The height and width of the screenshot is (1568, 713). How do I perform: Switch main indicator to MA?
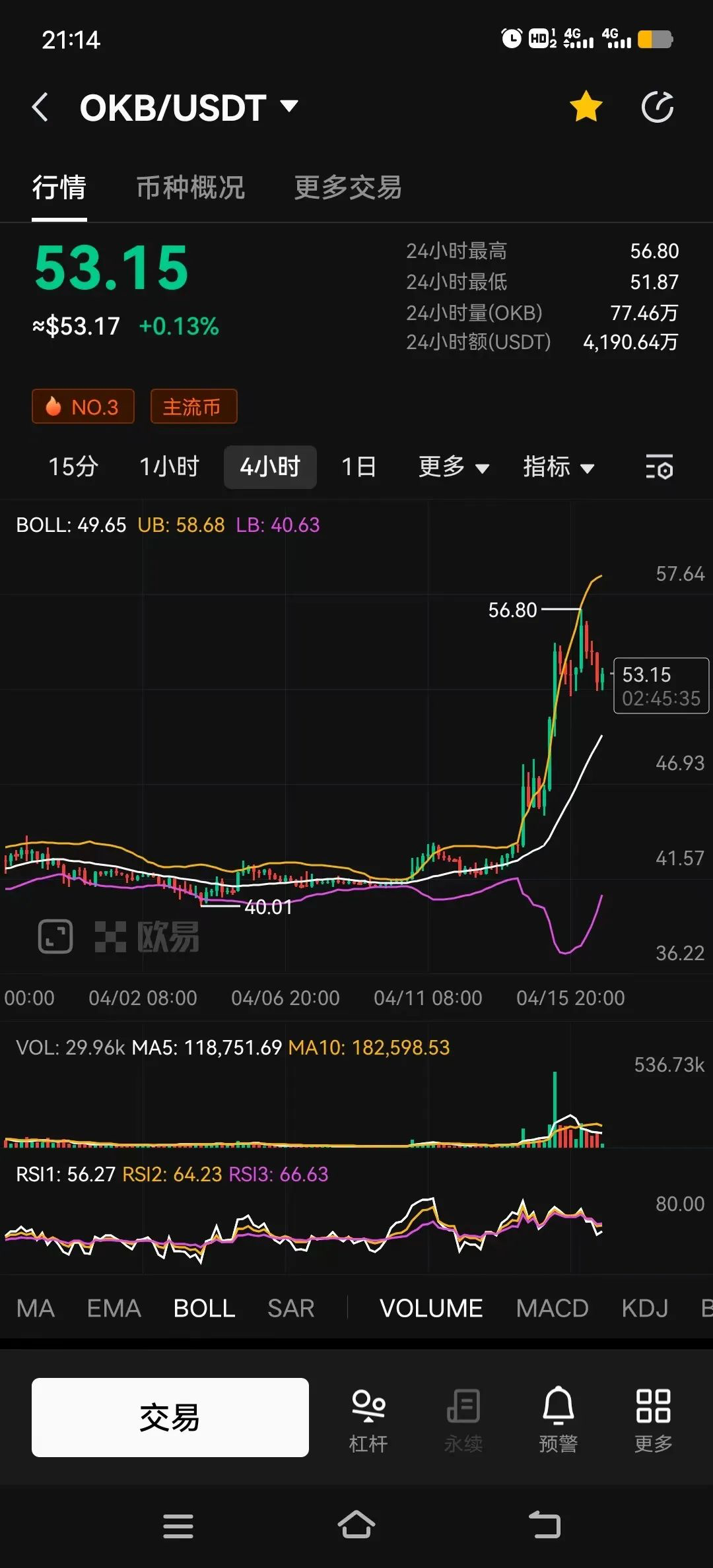36,1309
